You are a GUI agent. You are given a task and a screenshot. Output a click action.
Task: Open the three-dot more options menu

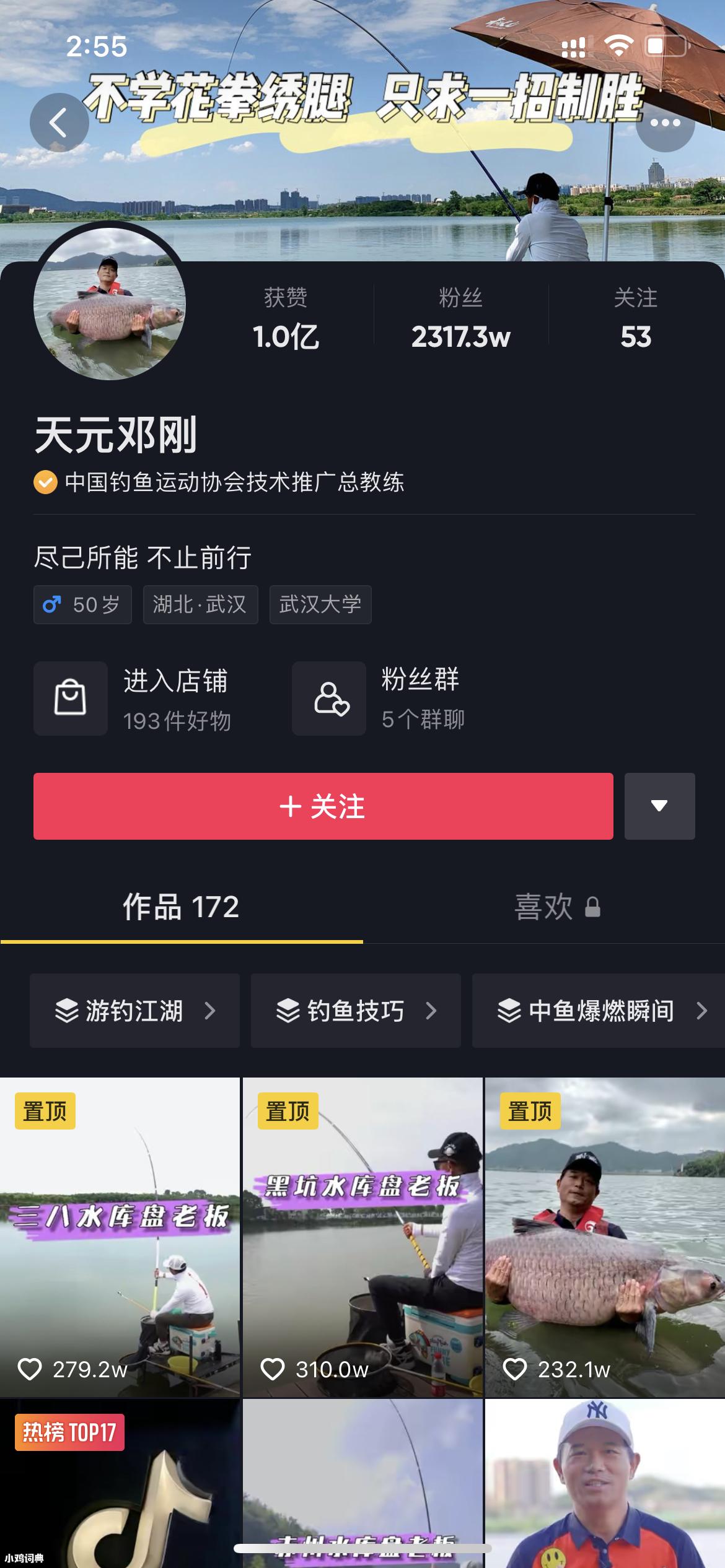(x=665, y=123)
